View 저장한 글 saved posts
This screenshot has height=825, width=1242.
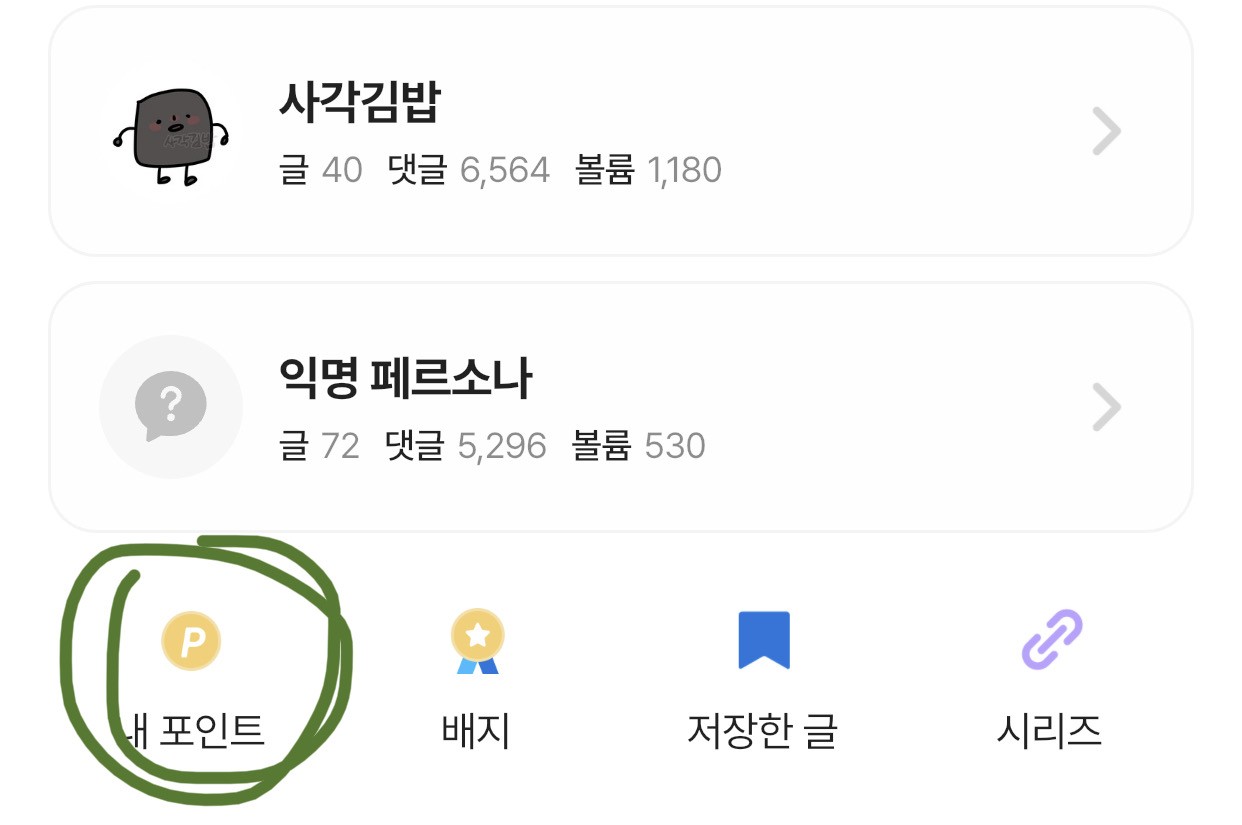763,680
